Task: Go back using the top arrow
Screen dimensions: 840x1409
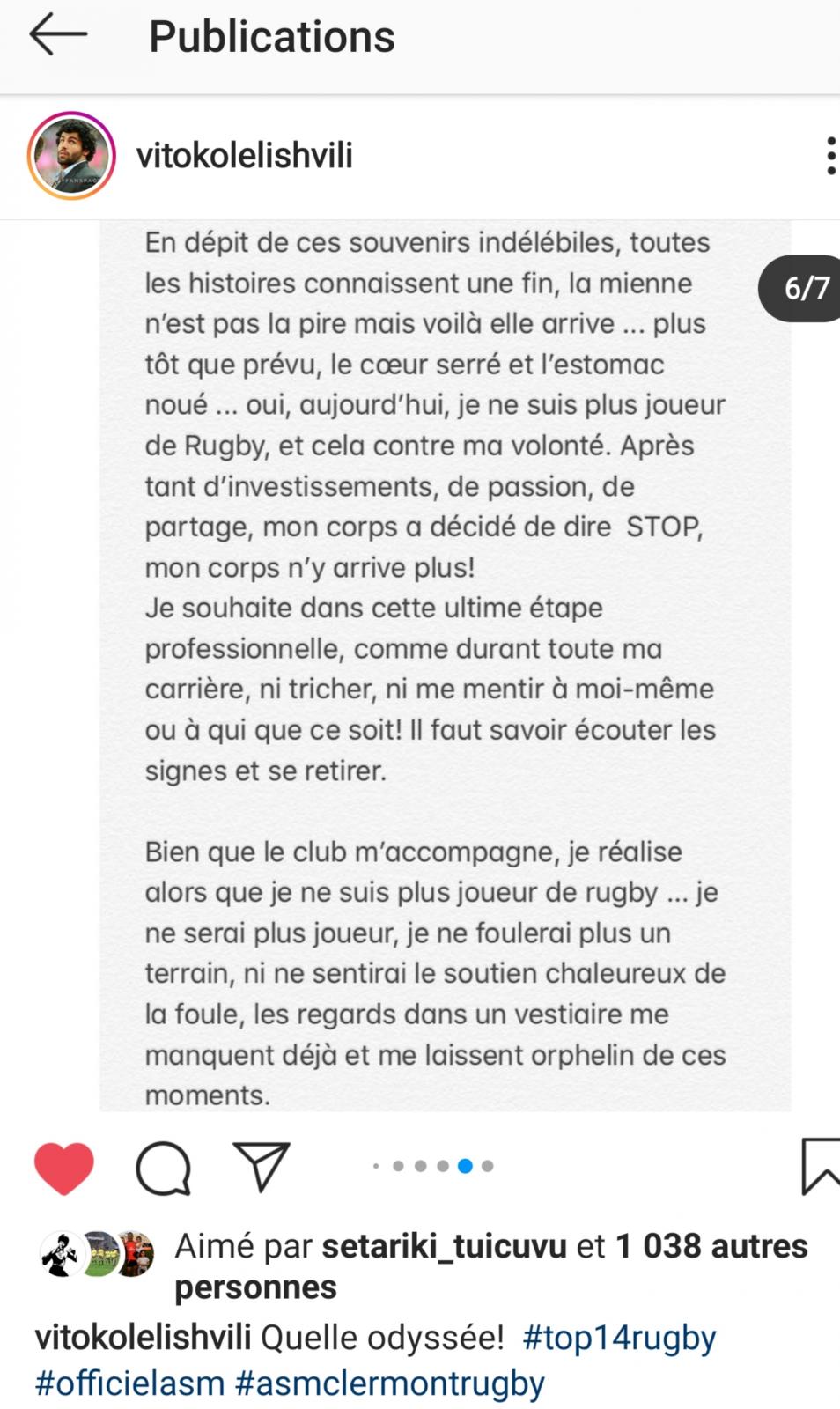Action: tap(58, 35)
